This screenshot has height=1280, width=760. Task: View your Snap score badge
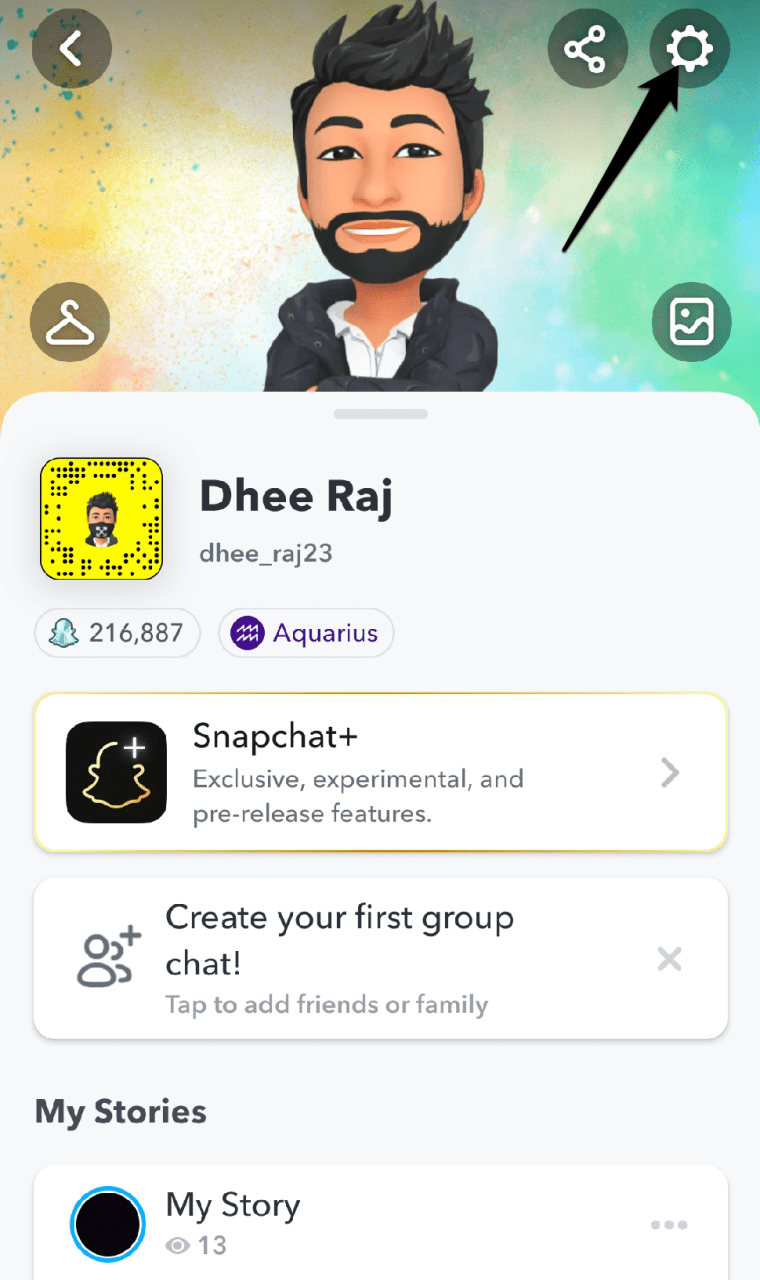(x=116, y=633)
